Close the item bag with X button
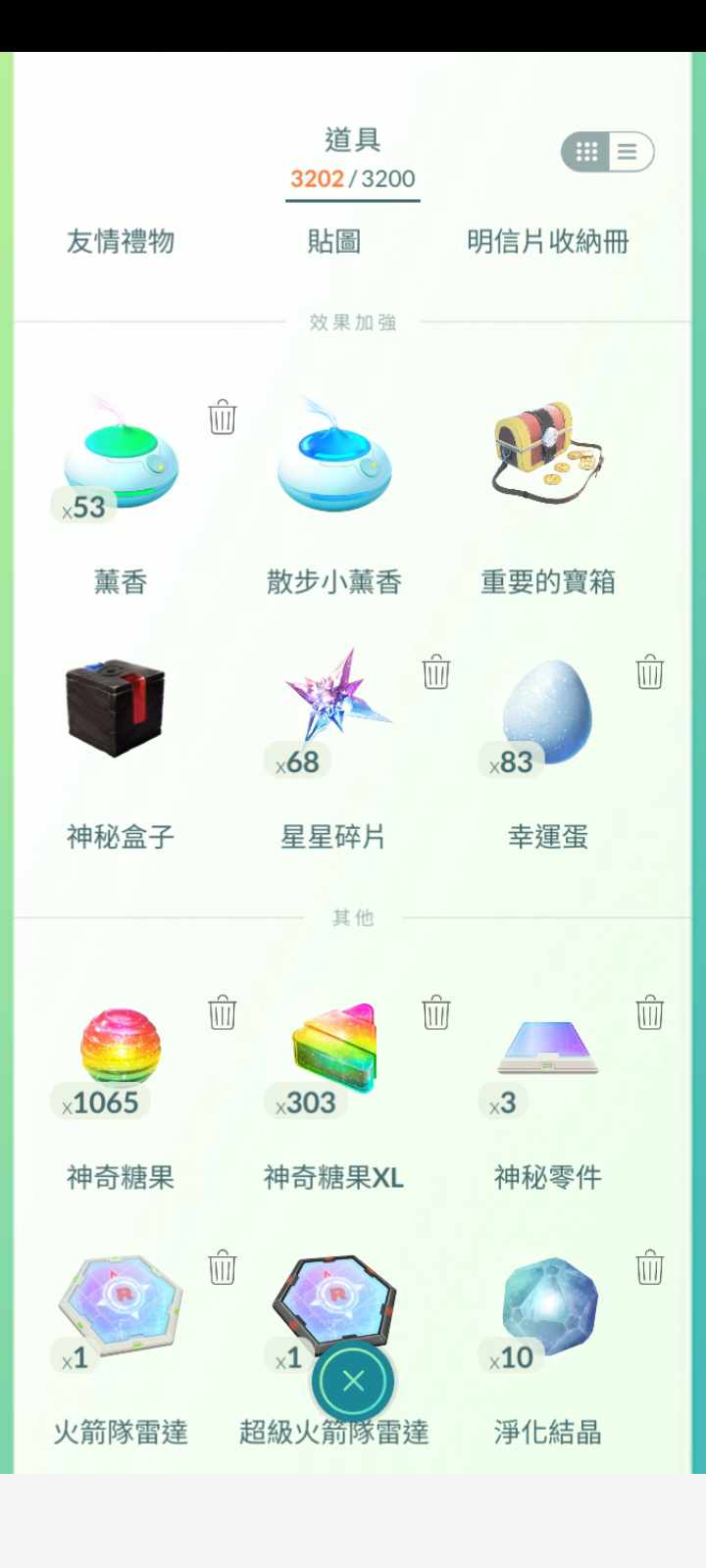The width and height of the screenshot is (706, 1568). click(353, 1381)
